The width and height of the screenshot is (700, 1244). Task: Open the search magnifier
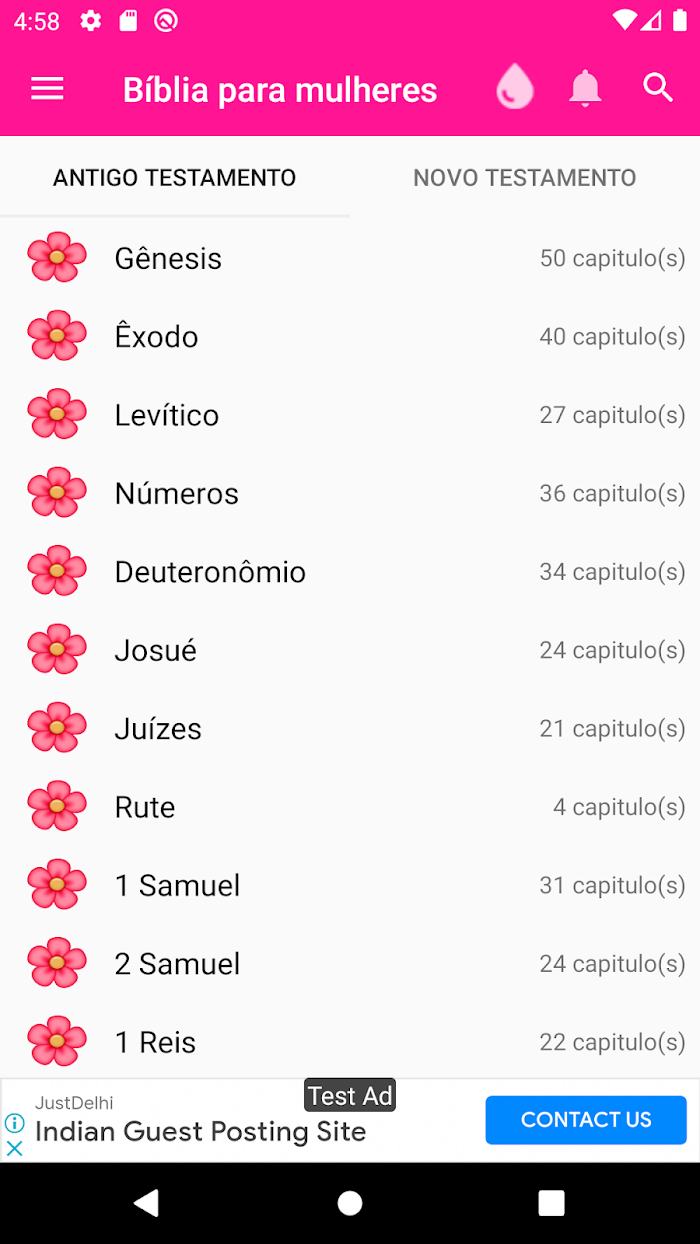(x=658, y=88)
